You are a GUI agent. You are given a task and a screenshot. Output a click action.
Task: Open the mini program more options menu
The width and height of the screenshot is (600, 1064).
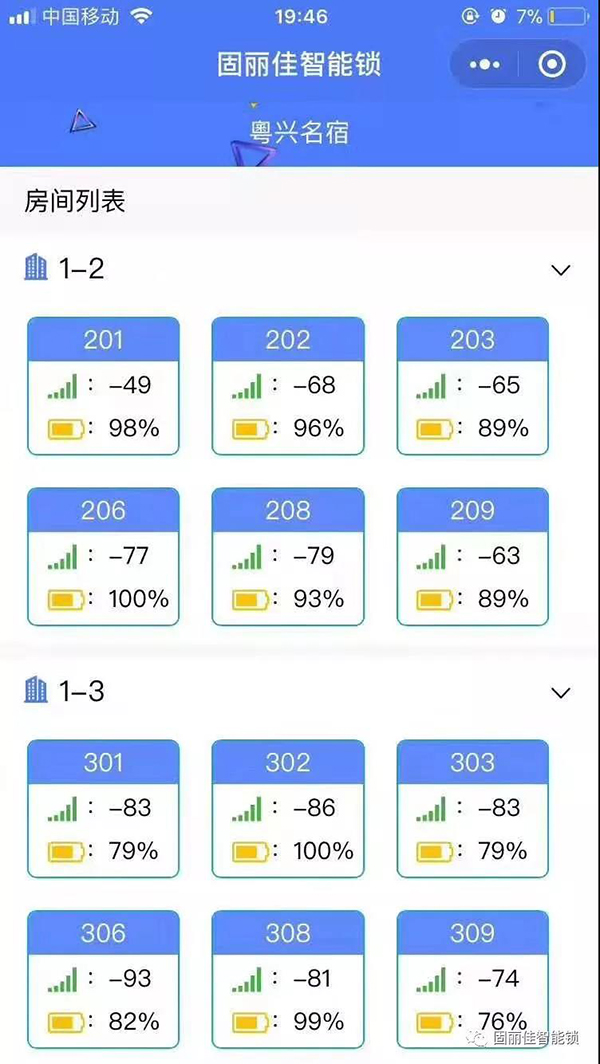[x=484, y=65]
